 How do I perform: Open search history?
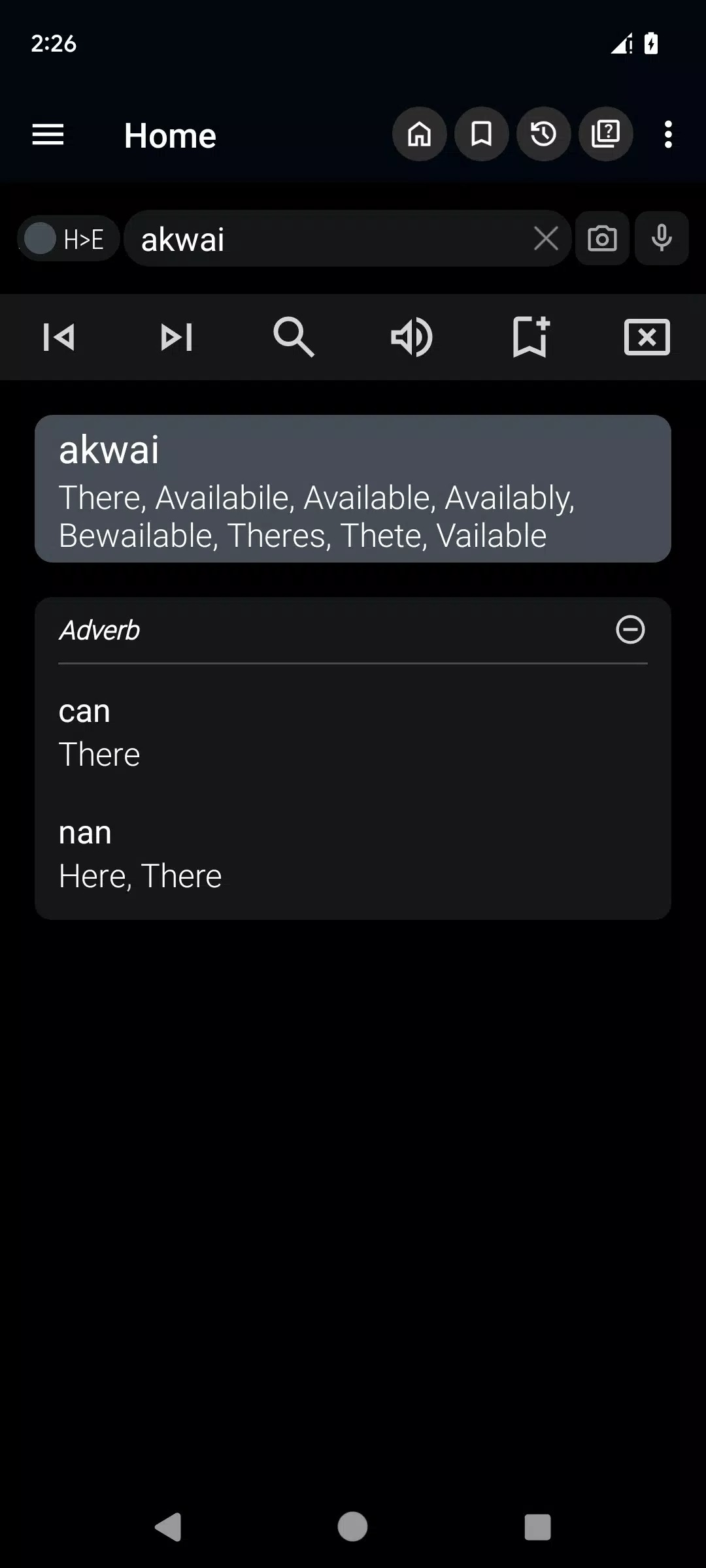click(x=543, y=135)
